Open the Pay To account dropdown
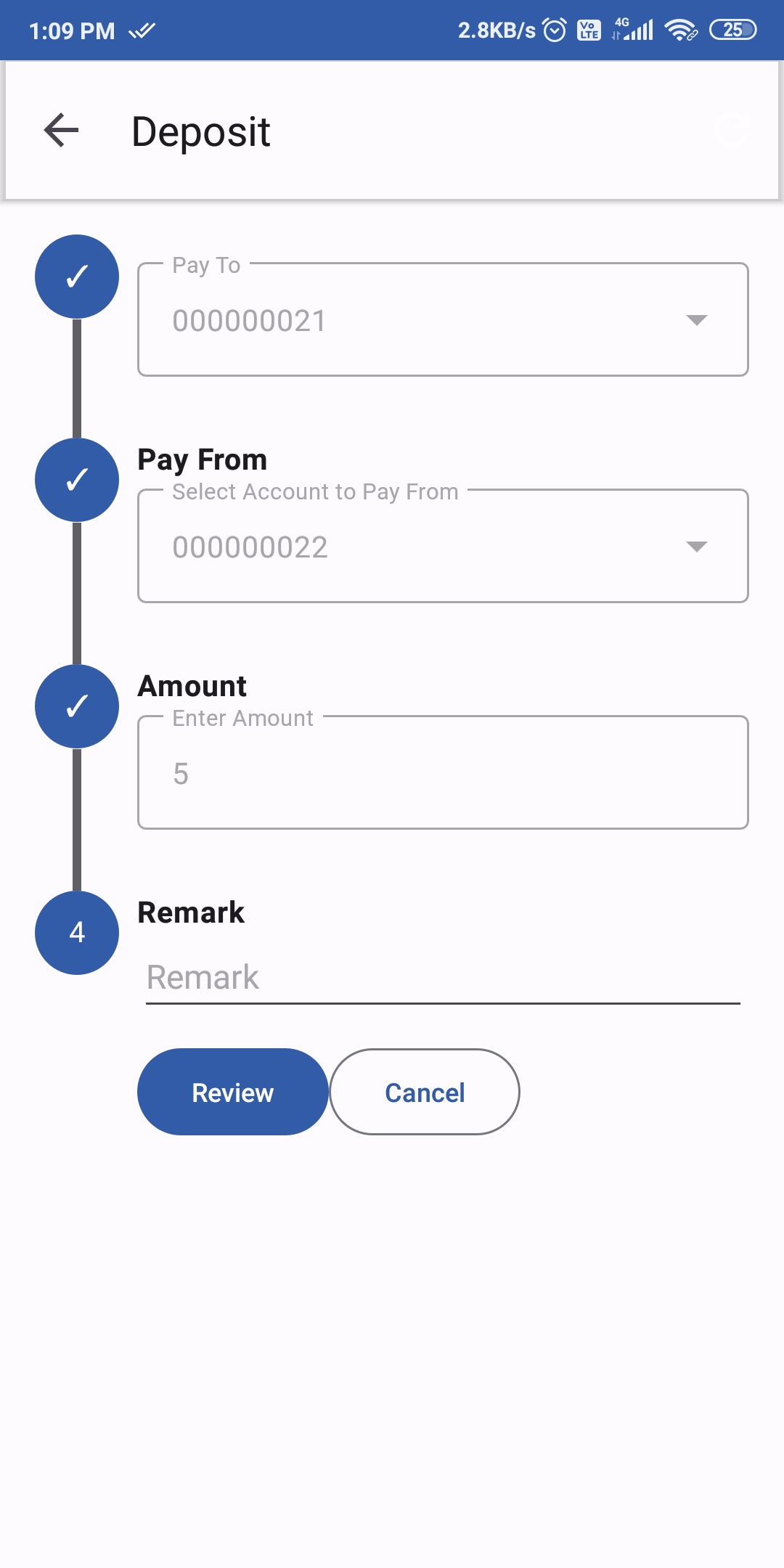The height and width of the screenshot is (1568, 784). point(442,320)
